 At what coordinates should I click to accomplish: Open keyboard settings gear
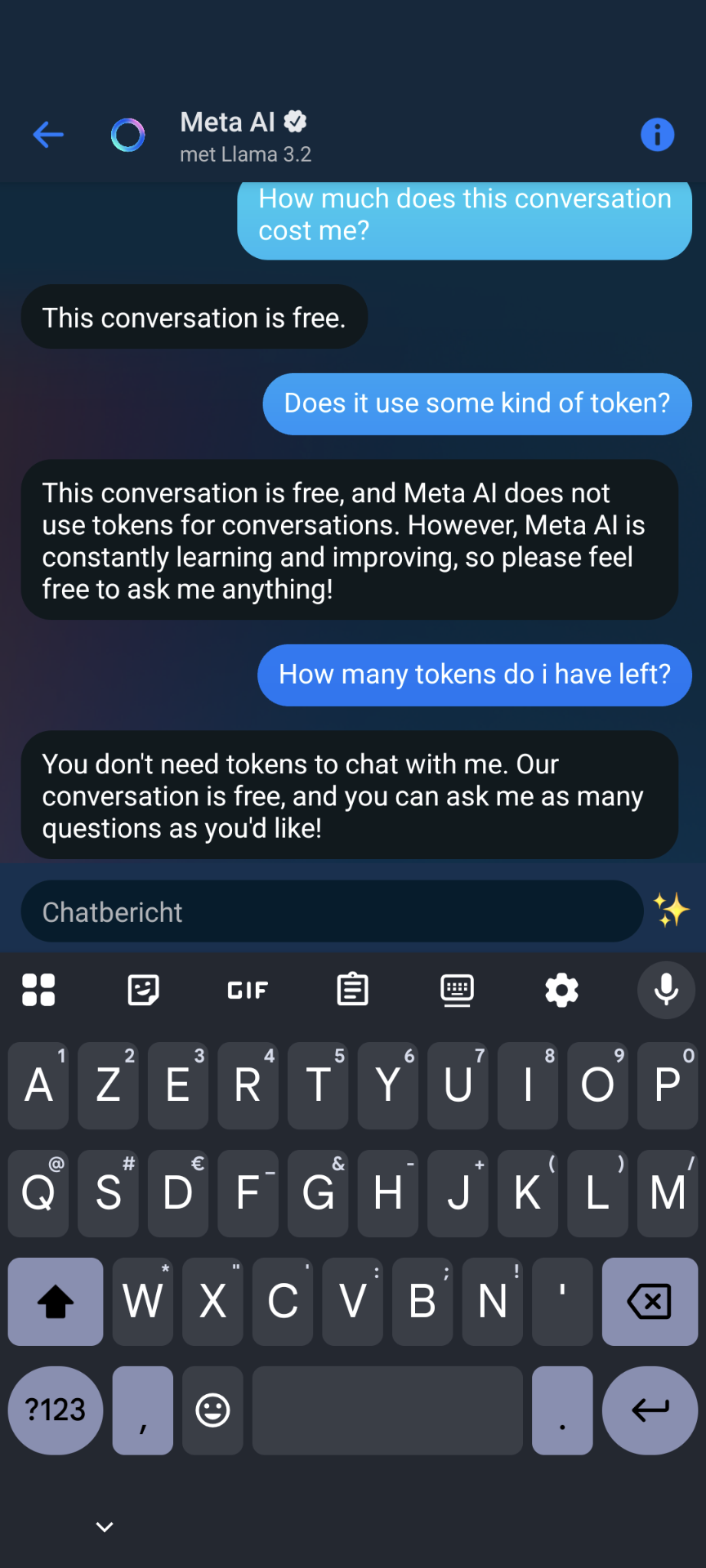pyautogui.click(x=561, y=990)
